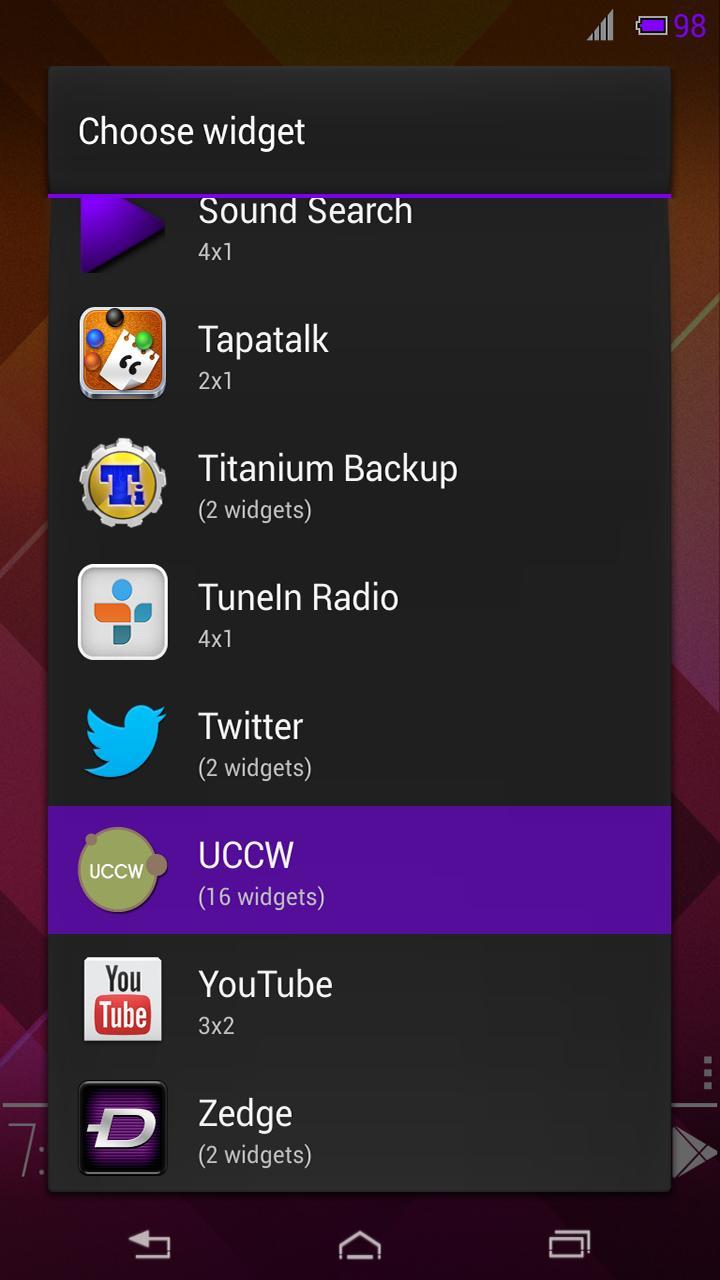Click the Choose widget dialog title

coord(190,131)
